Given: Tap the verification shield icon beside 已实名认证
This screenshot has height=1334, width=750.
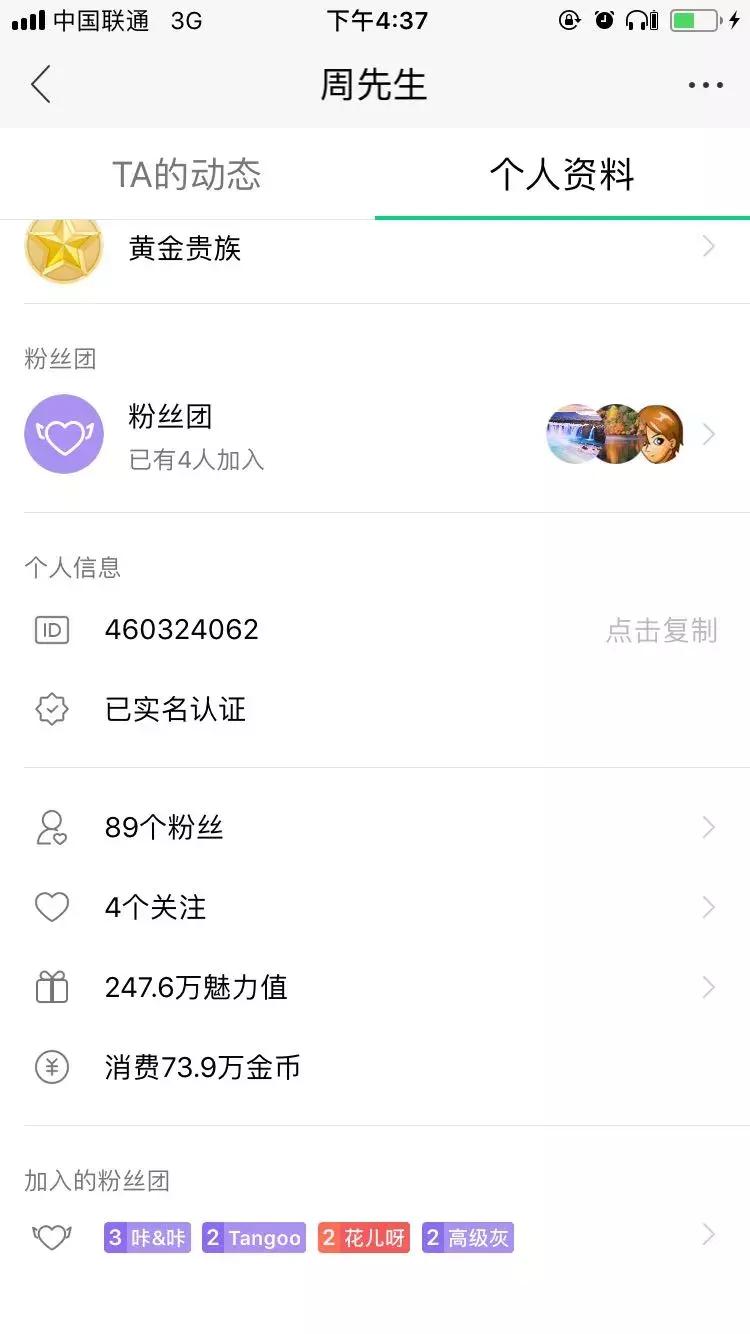Looking at the screenshot, I should [x=51, y=709].
